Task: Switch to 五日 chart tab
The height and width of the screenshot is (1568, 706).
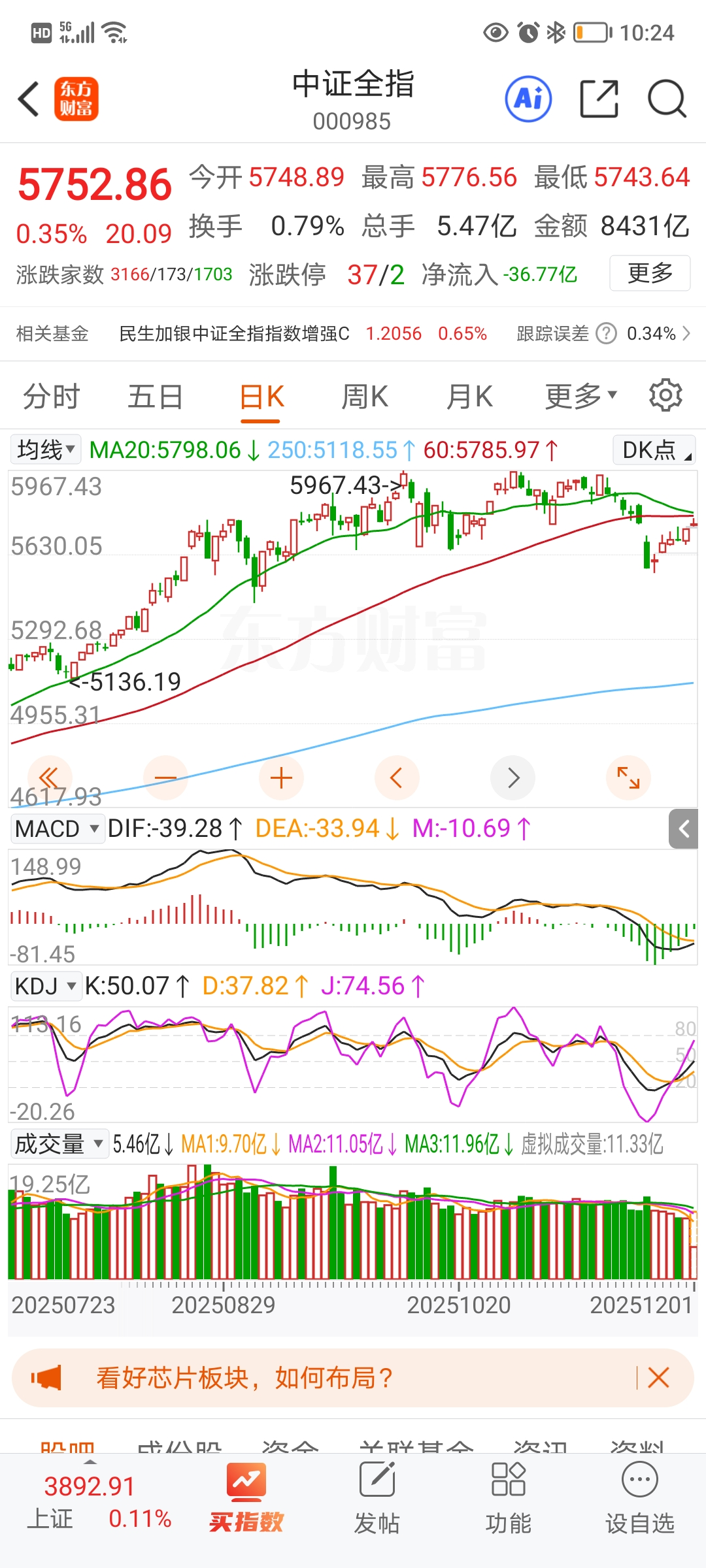Action: 155,397
